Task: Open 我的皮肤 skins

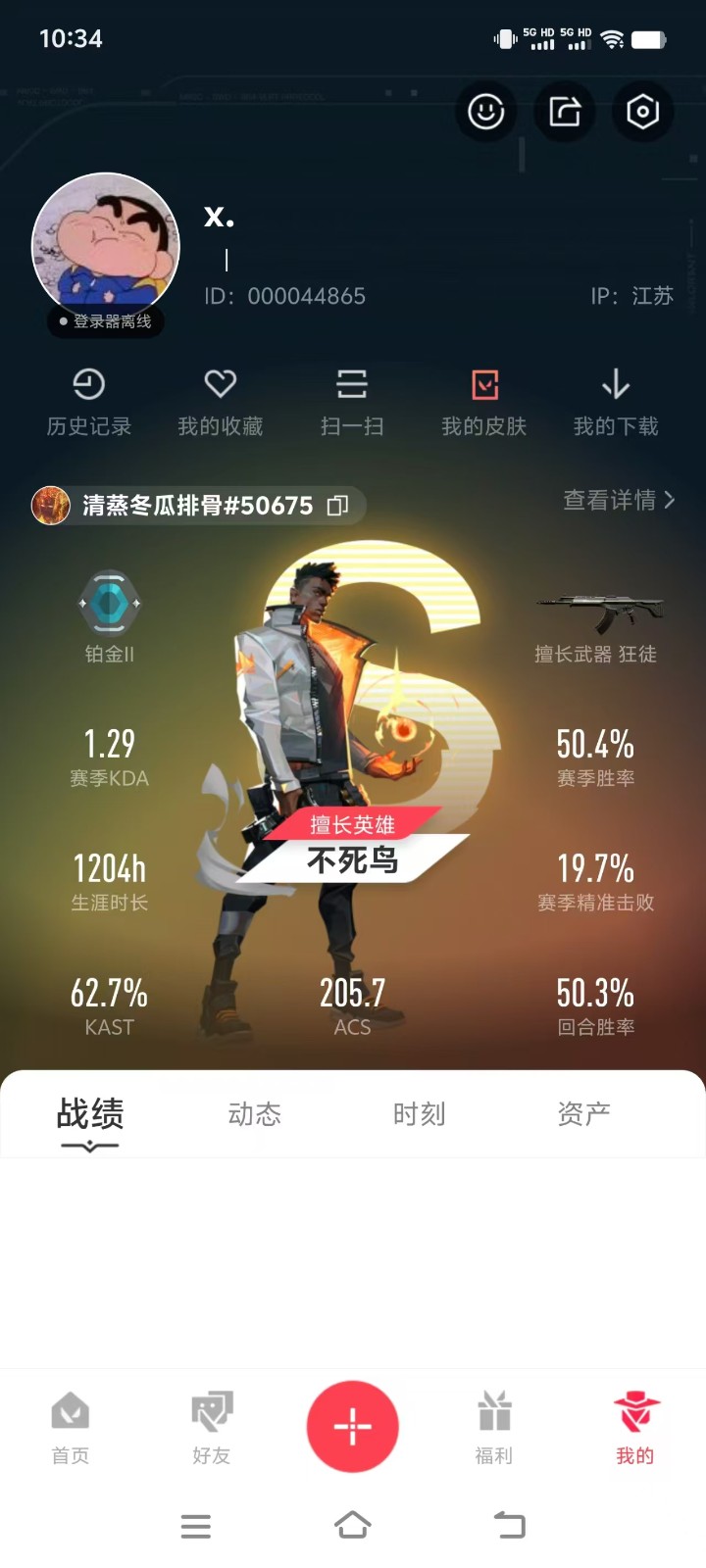Action: coord(483,402)
